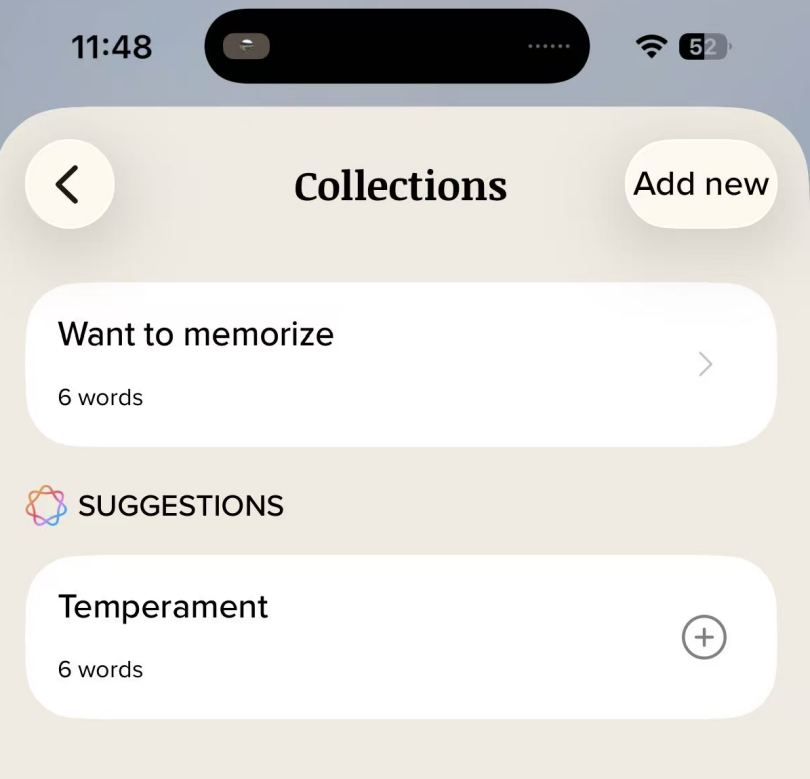Add the suggested Temperament collection with plus
This screenshot has width=810, height=779.
click(704, 637)
